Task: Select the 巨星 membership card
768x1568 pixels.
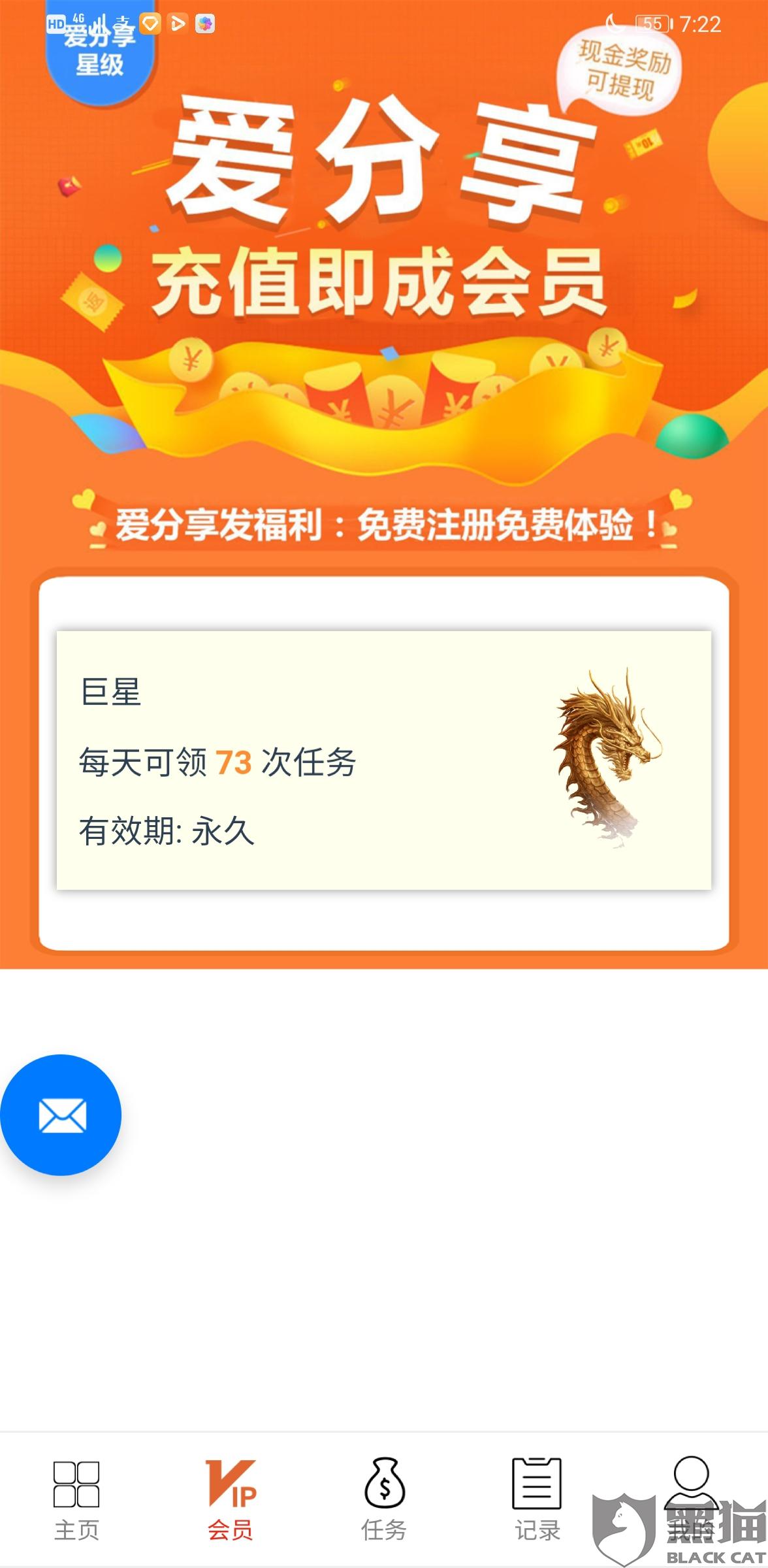Action: [384, 758]
